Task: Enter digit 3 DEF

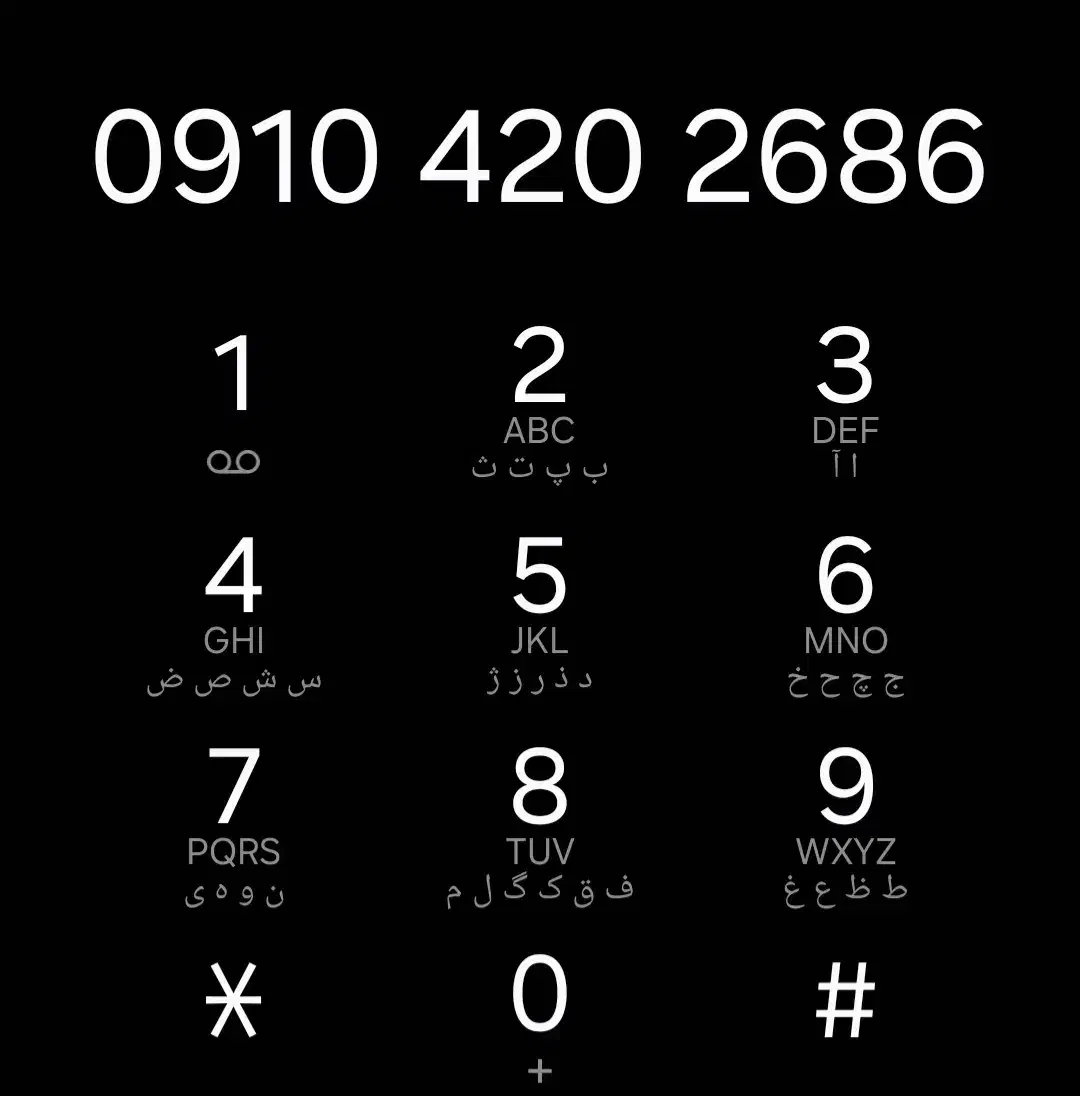Action: 845,403
